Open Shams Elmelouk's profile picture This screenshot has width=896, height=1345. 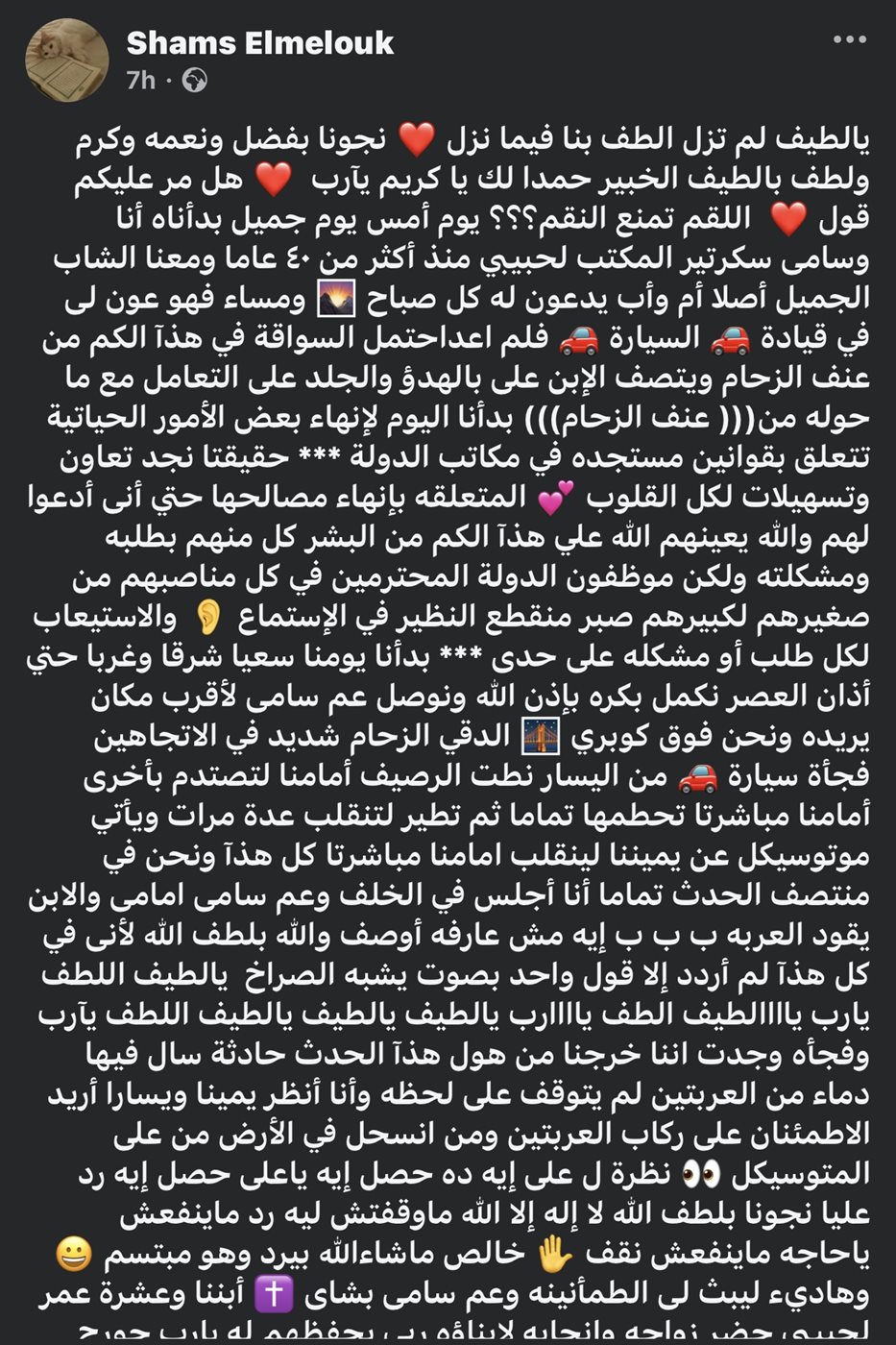[66, 60]
